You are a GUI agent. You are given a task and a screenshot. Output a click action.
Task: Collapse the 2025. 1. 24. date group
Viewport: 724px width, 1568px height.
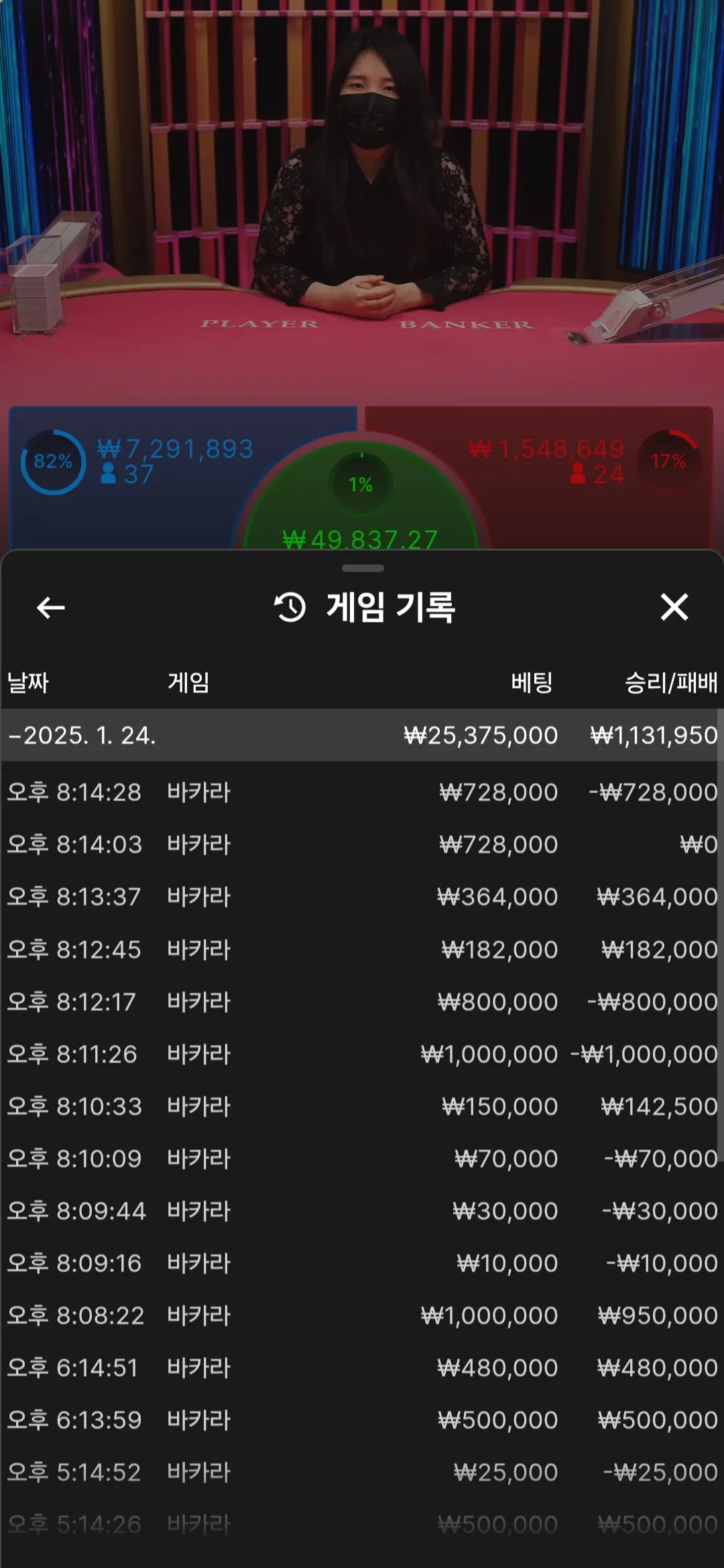(x=362, y=735)
